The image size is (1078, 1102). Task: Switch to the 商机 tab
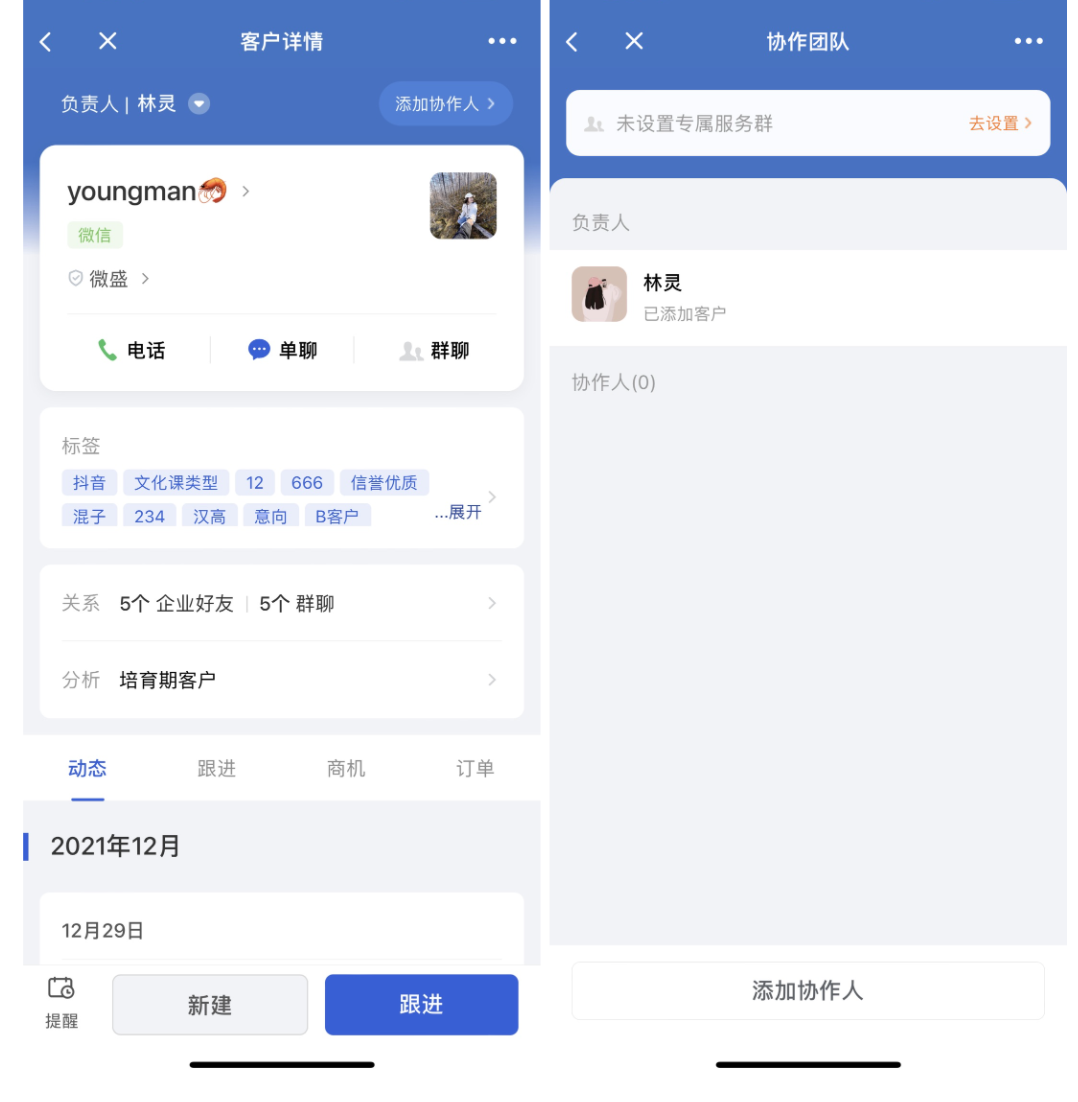pos(345,768)
